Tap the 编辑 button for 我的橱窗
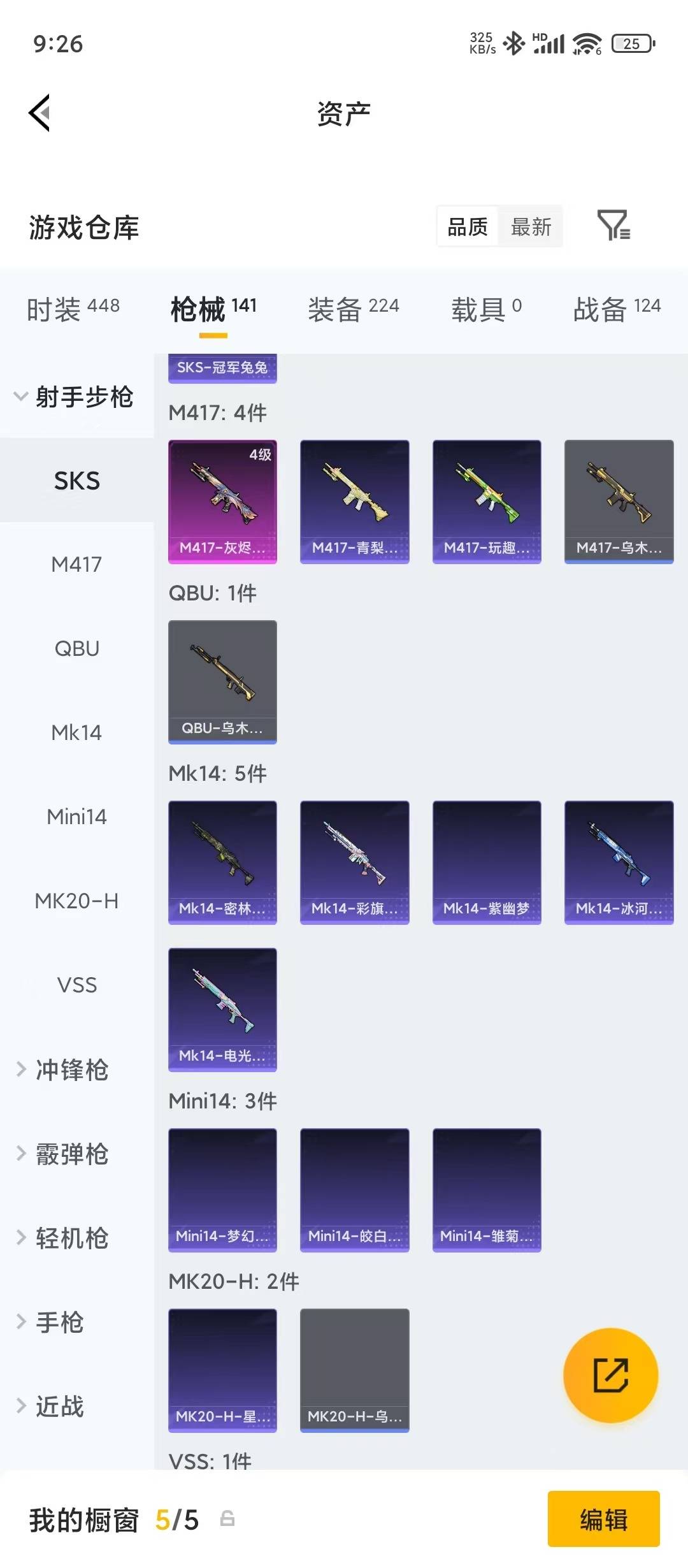Image resolution: width=688 pixels, height=1568 pixels. [603, 1520]
